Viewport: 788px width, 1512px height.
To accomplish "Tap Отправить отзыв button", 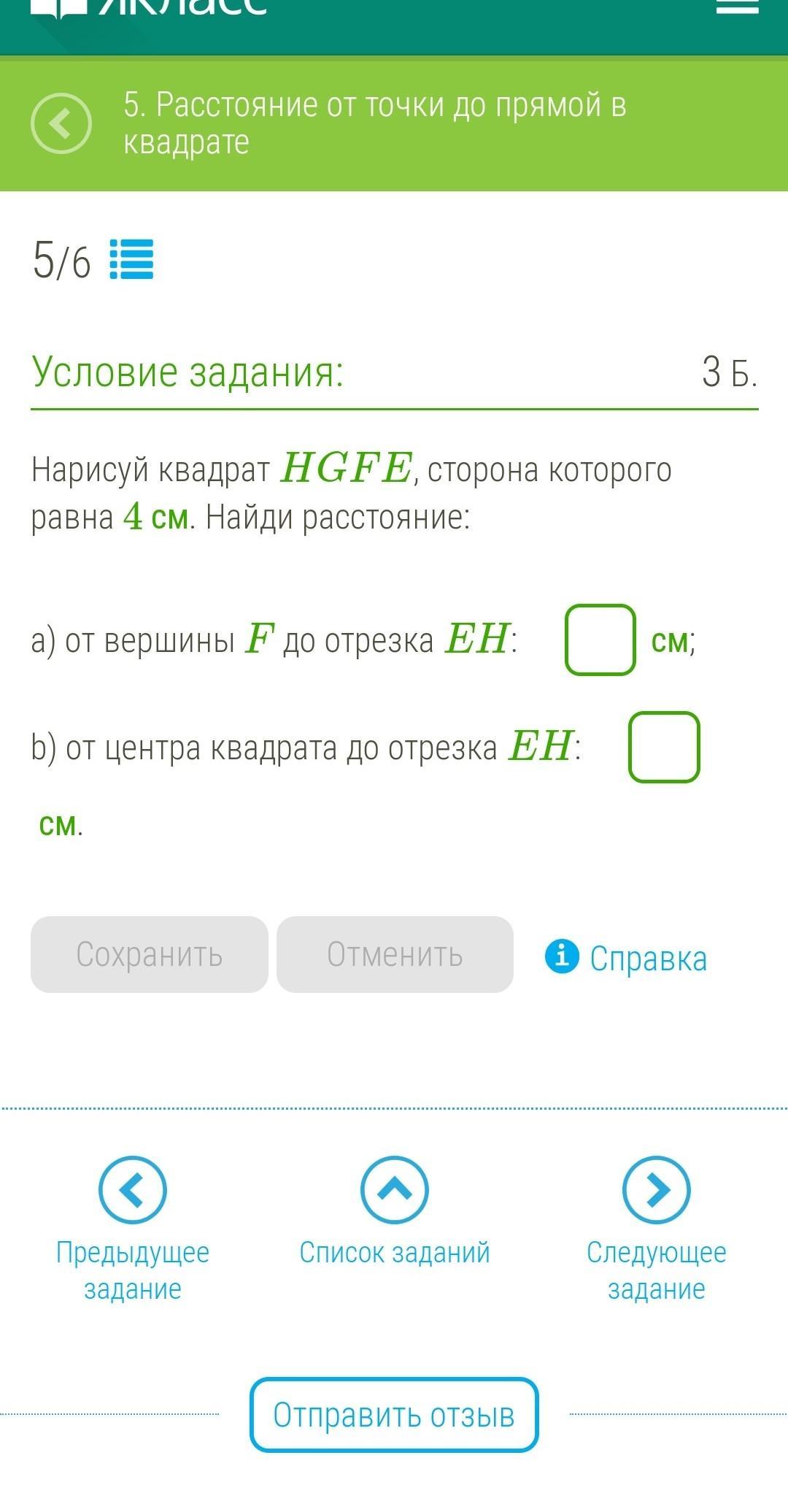I will (x=394, y=1415).
